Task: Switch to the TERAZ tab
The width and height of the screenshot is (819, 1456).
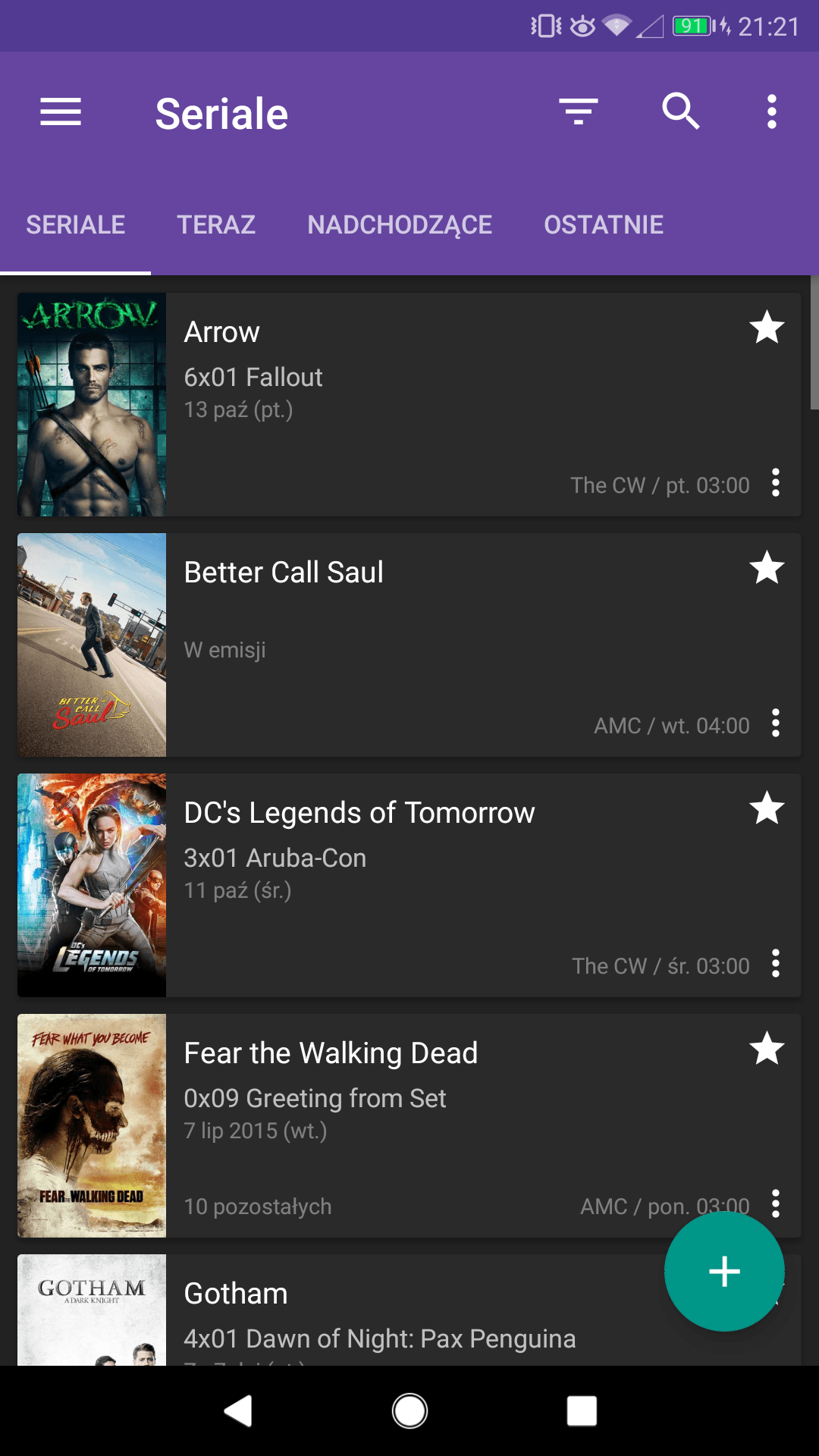Action: pyautogui.click(x=216, y=224)
